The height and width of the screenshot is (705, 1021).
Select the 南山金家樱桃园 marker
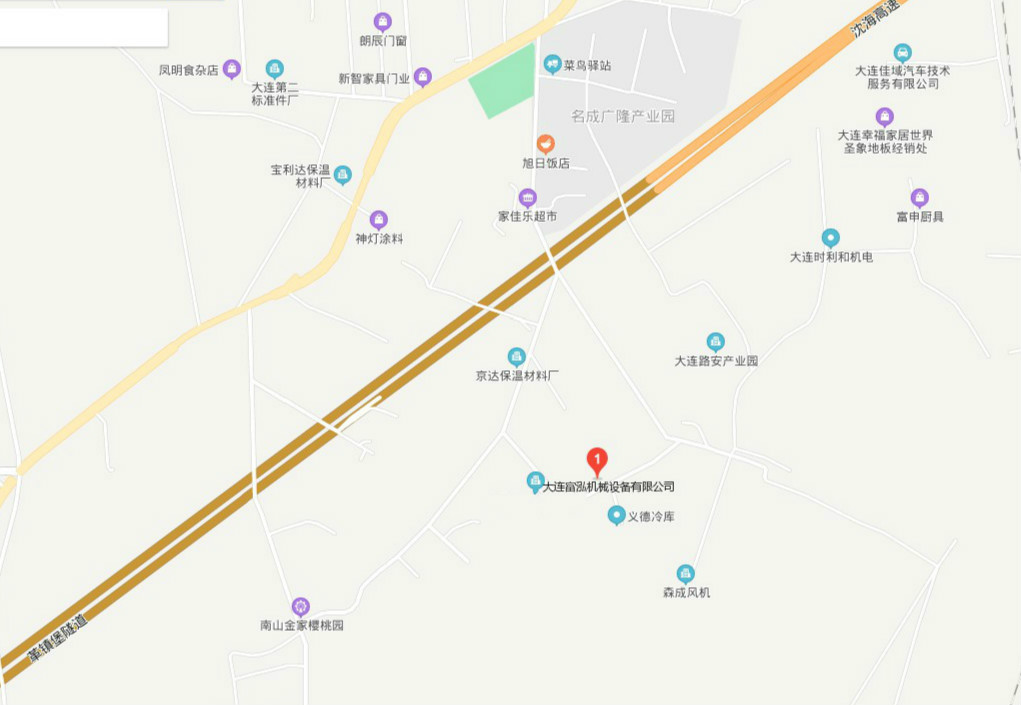[x=301, y=606]
